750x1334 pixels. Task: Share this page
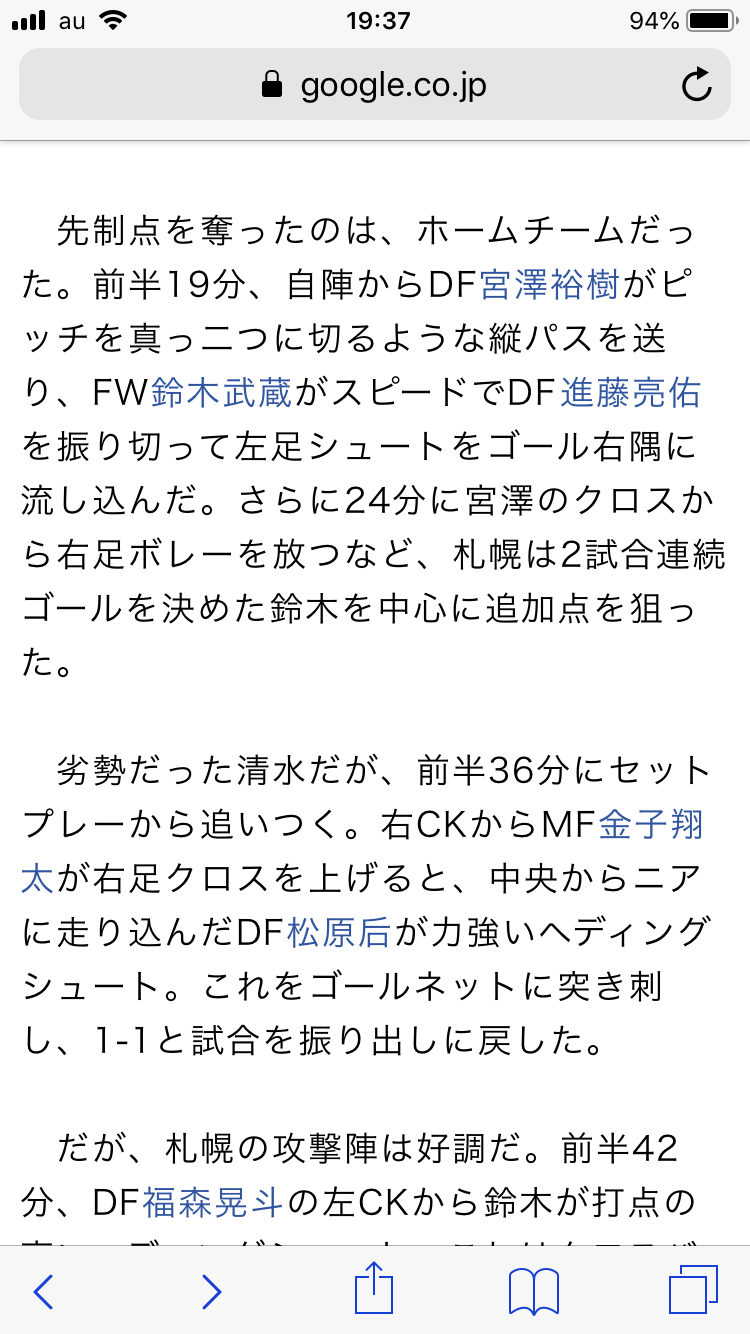pyautogui.click(x=375, y=1290)
